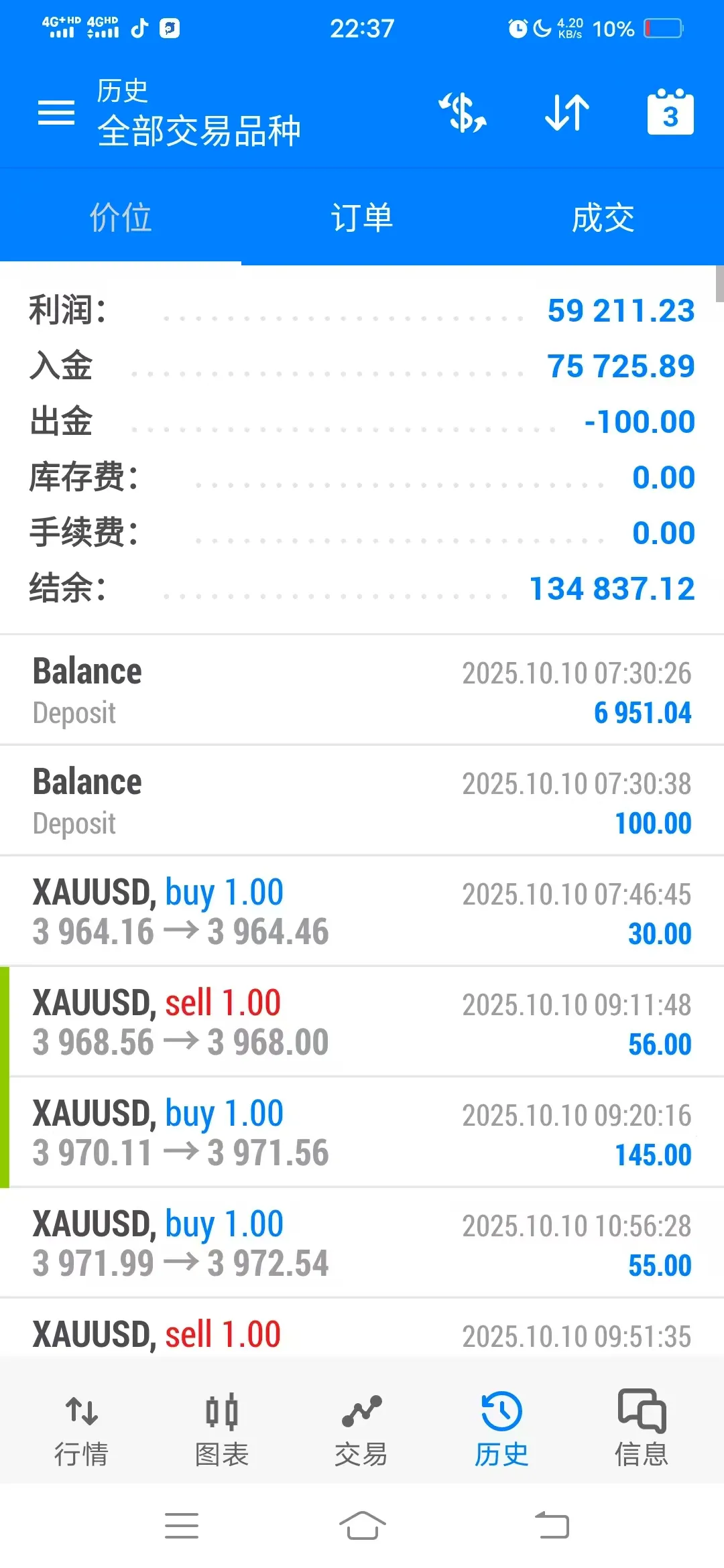724x1568 pixels.
Task: Switch to the 订单 tab
Action: 362,218
